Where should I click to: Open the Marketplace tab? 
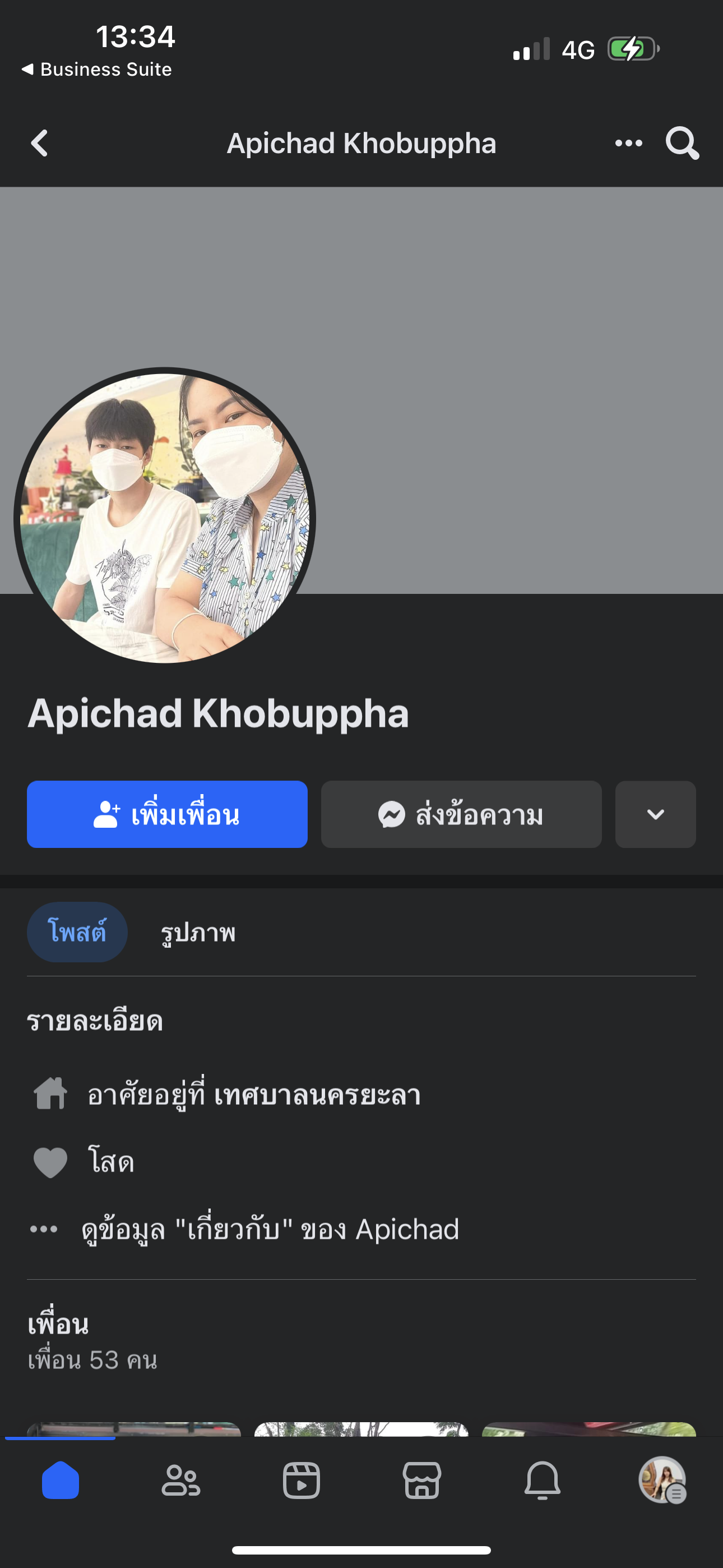(x=421, y=1480)
